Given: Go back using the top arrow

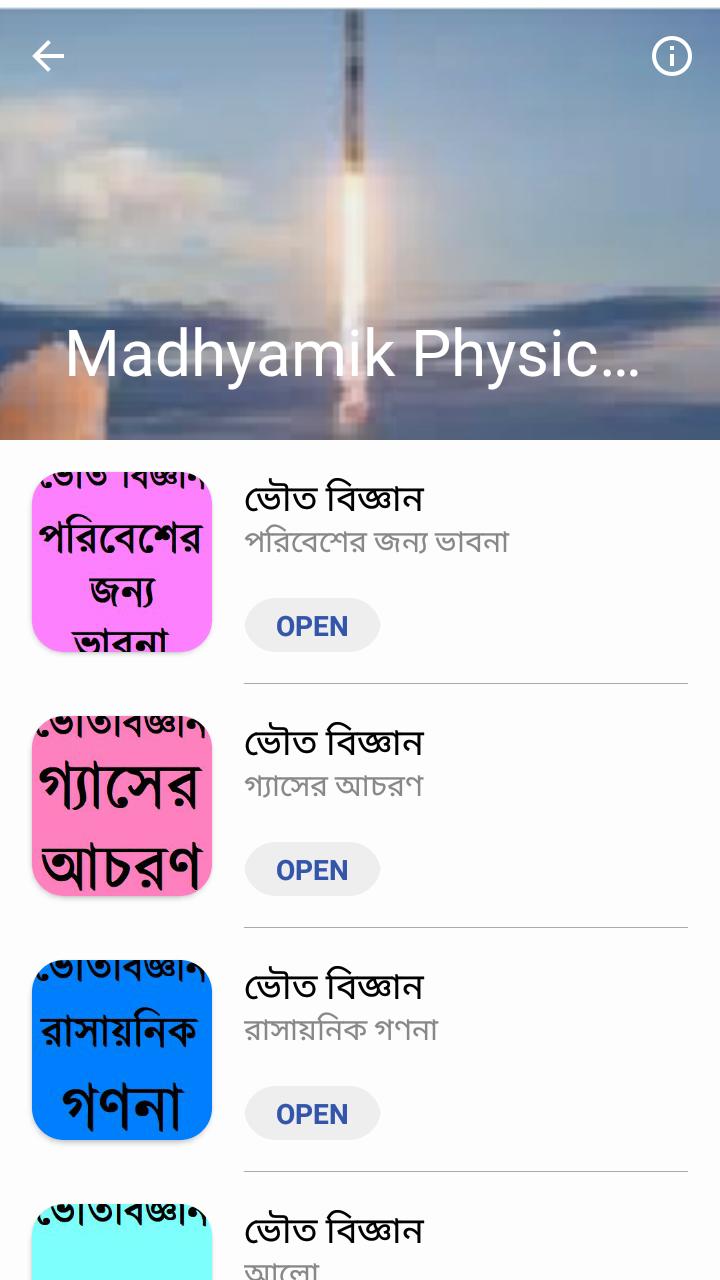Looking at the screenshot, I should pyautogui.click(x=48, y=57).
